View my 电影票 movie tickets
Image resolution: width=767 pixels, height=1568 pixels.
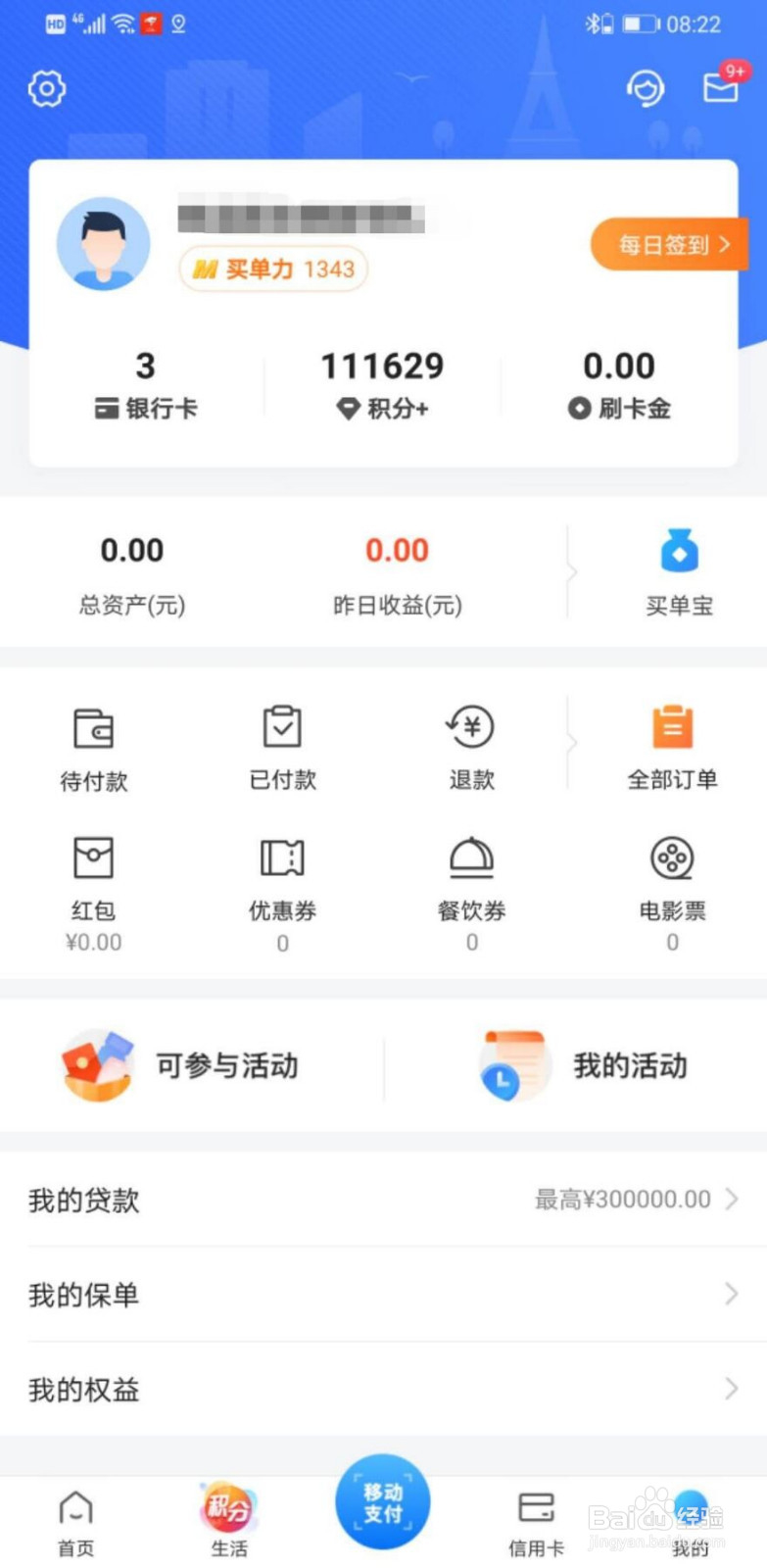point(672,879)
